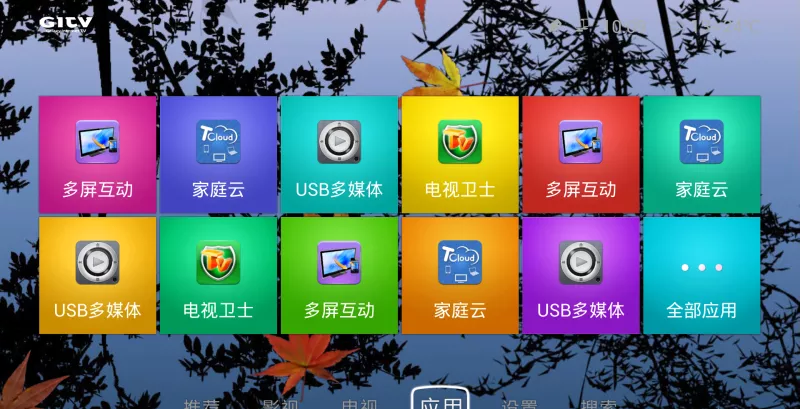The height and width of the screenshot is (409, 800).
Task: Launch the purple USB多媒体 tile
Action: tap(581, 275)
